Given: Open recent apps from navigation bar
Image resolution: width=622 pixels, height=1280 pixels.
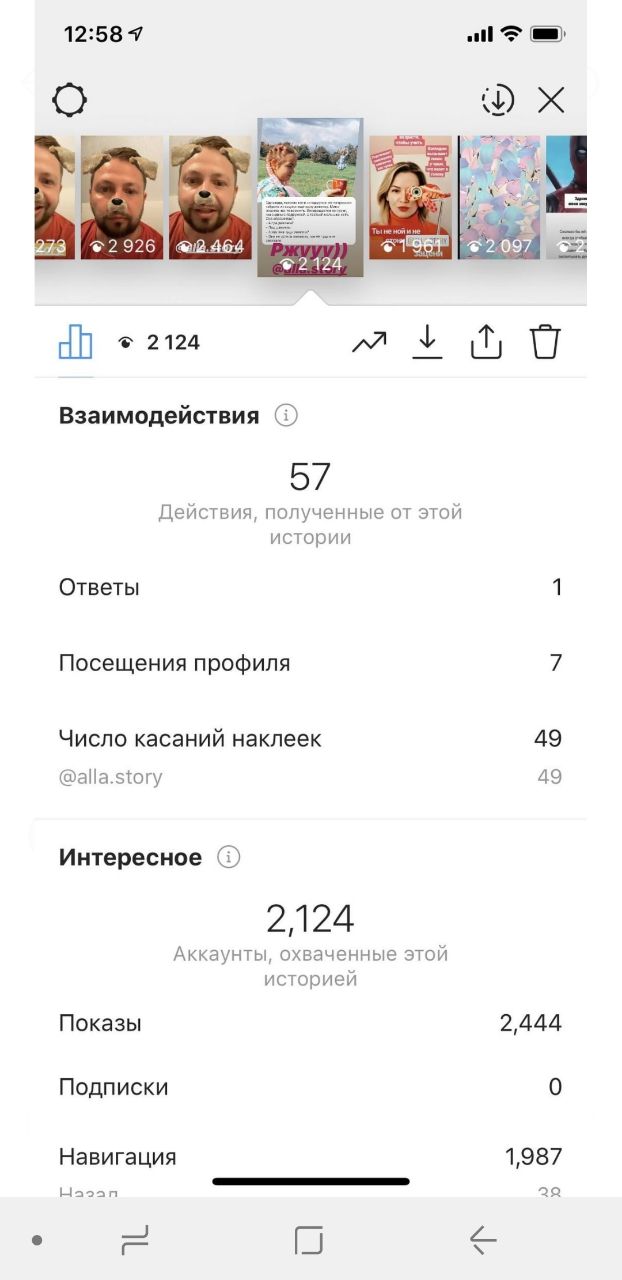Looking at the screenshot, I should (x=134, y=1241).
